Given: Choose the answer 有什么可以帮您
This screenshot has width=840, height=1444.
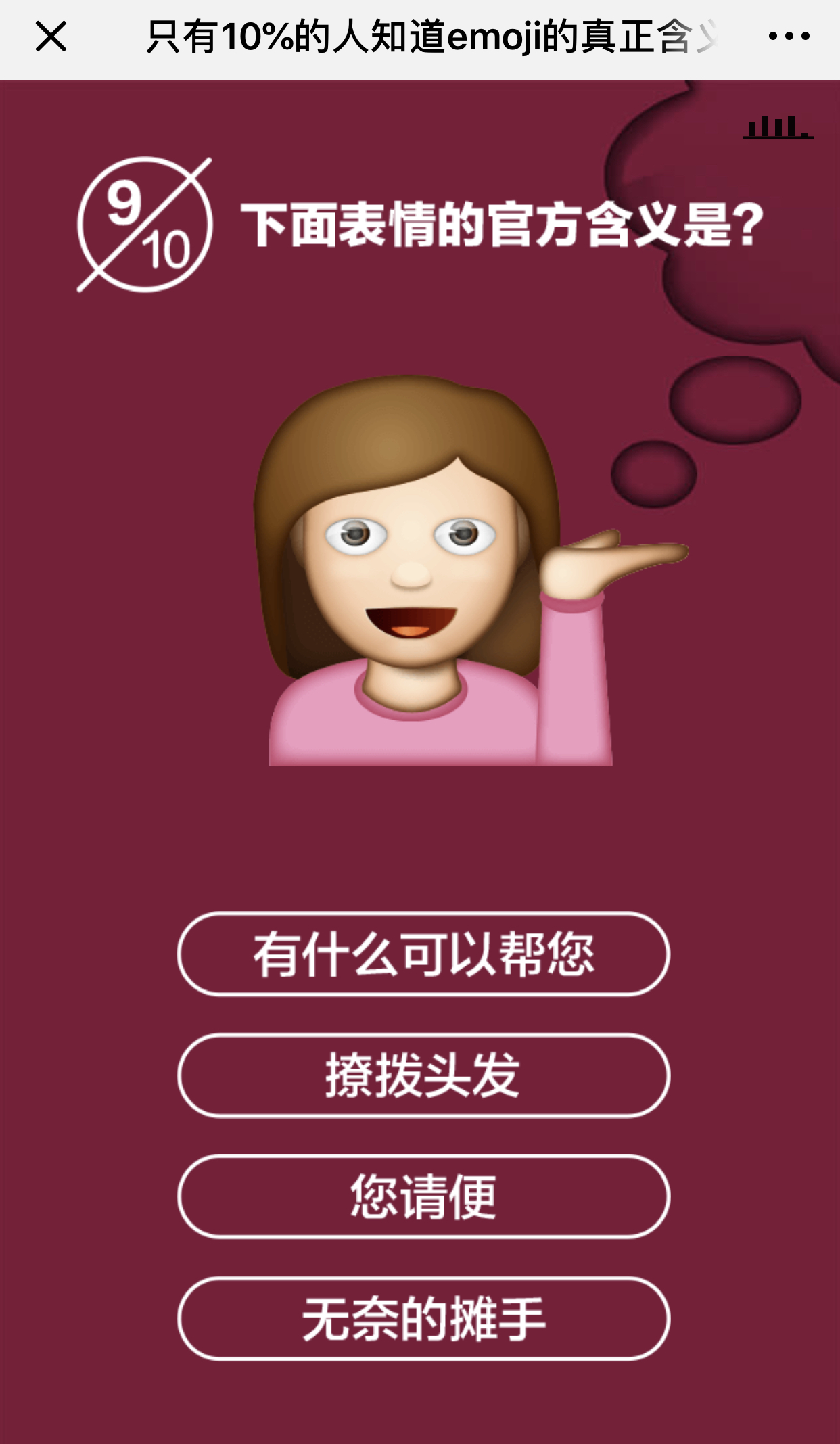Looking at the screenshot, I should click(x=423, y=954).
